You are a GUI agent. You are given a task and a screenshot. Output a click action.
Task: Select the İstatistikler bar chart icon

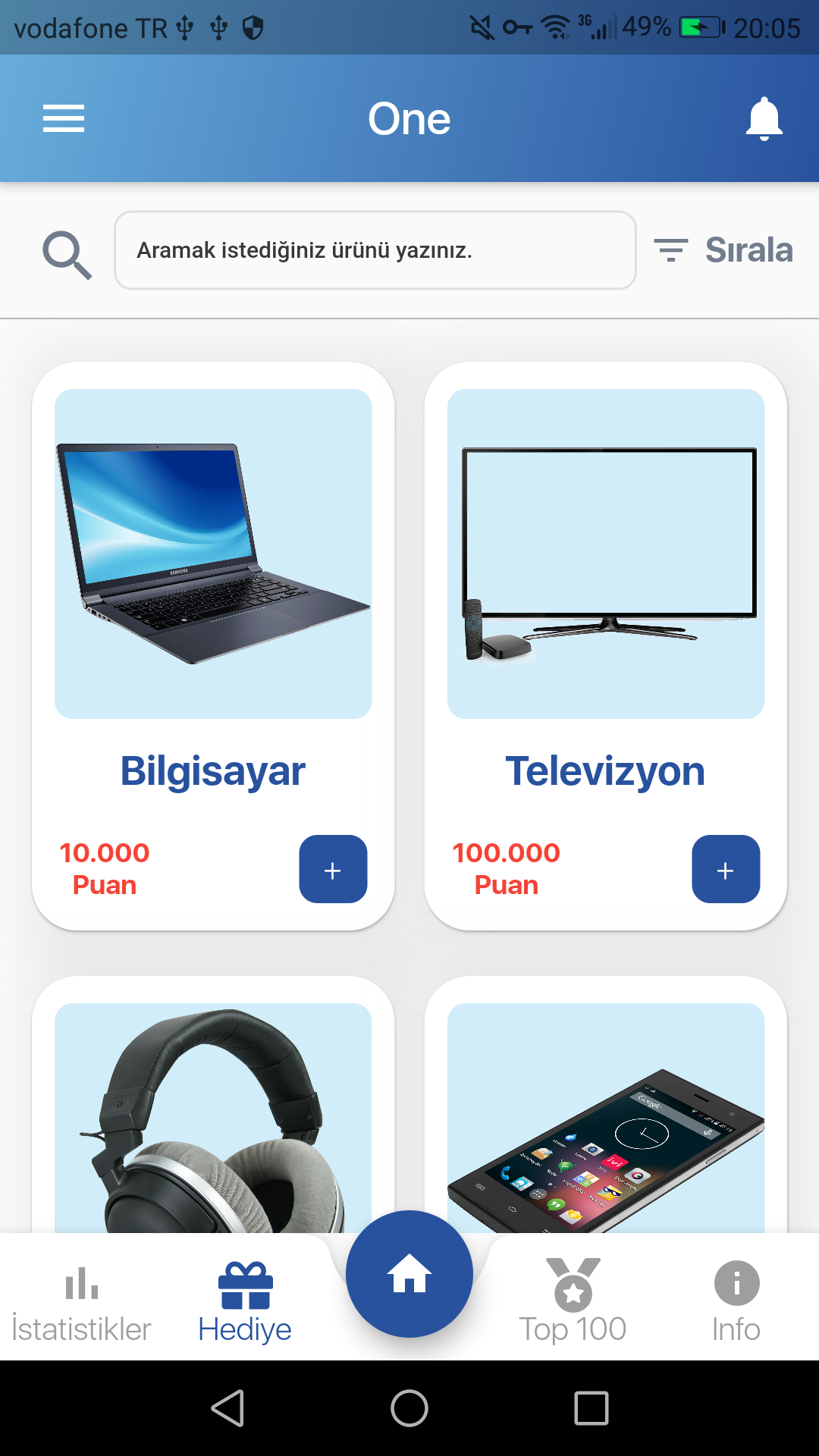coord(82,1282)
